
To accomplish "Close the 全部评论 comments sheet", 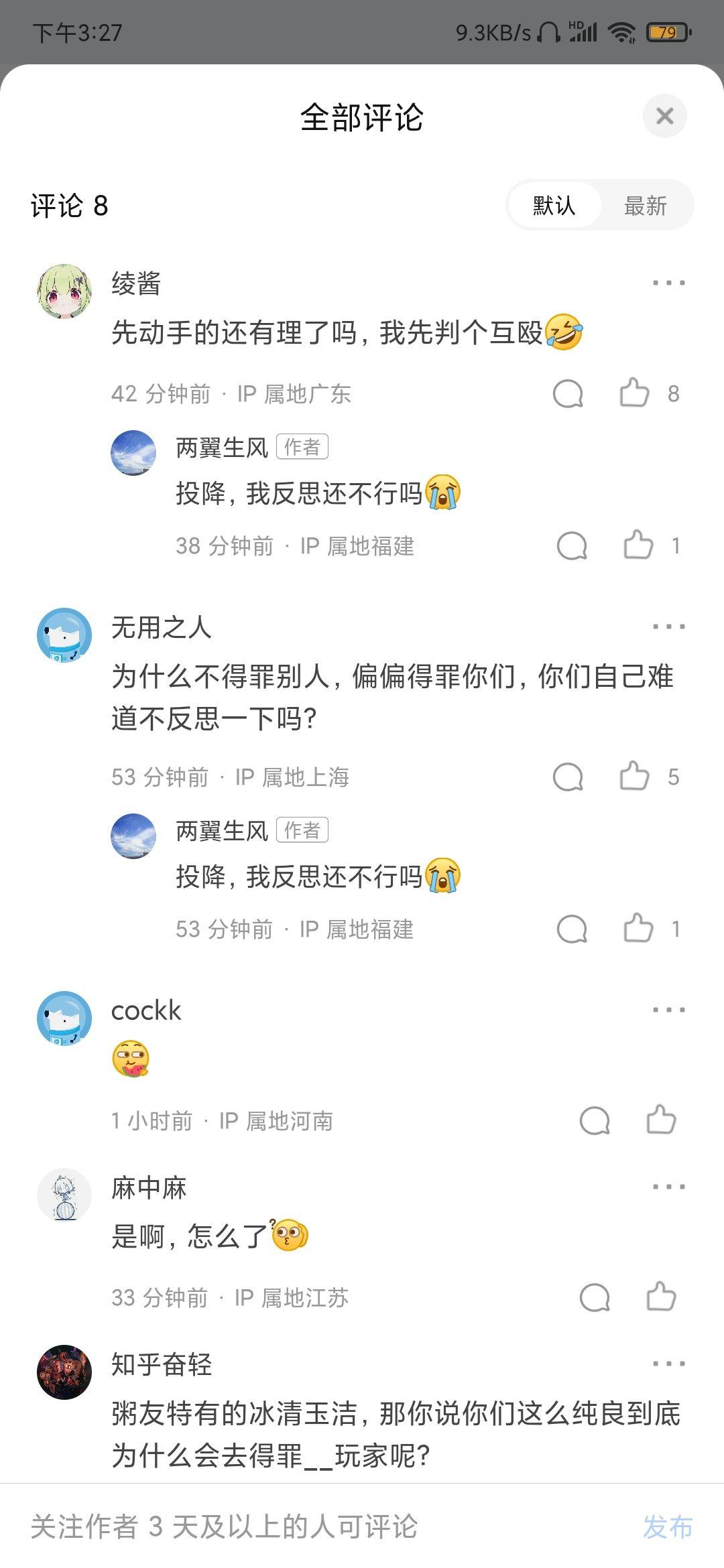I will pos(664,116).
